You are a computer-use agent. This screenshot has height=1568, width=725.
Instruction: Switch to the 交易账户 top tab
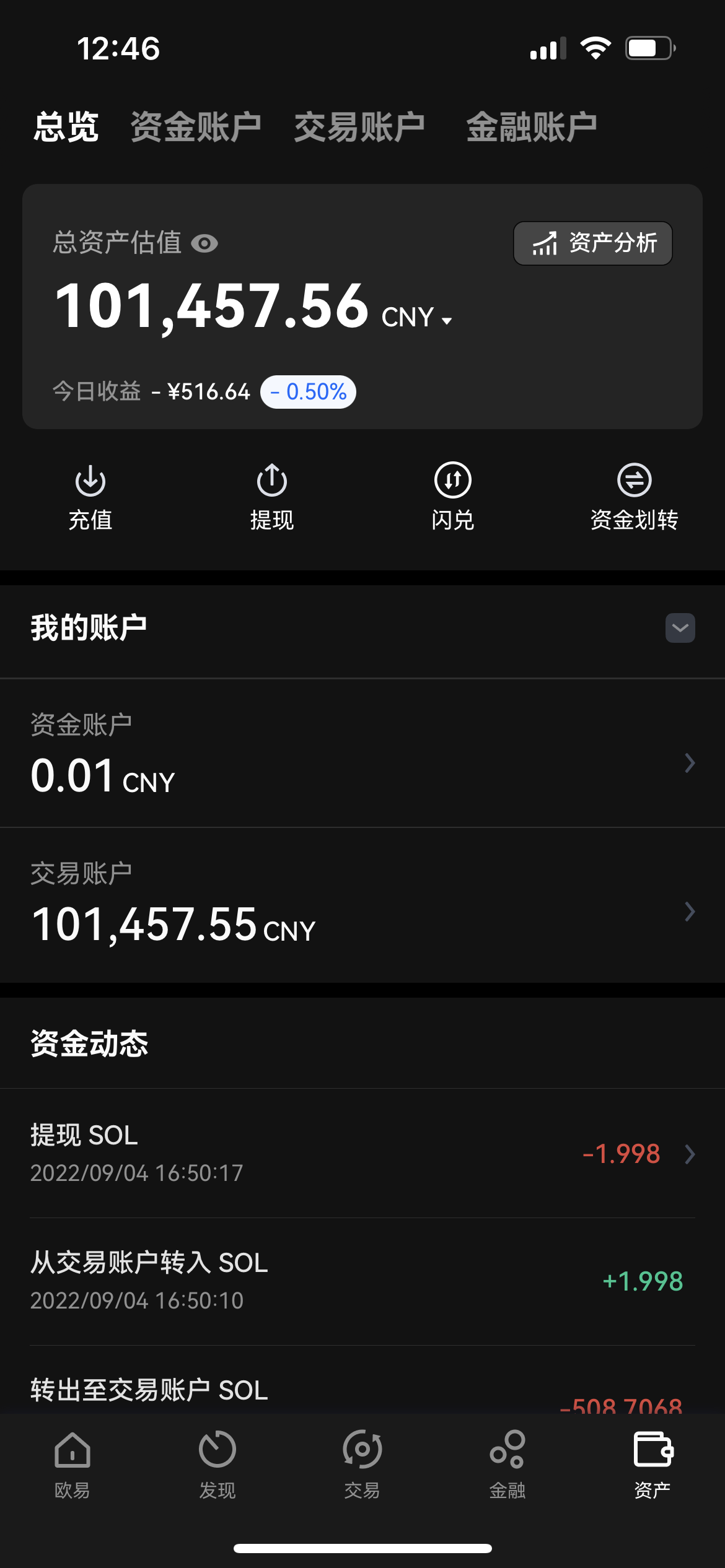[x=359, y=127]
